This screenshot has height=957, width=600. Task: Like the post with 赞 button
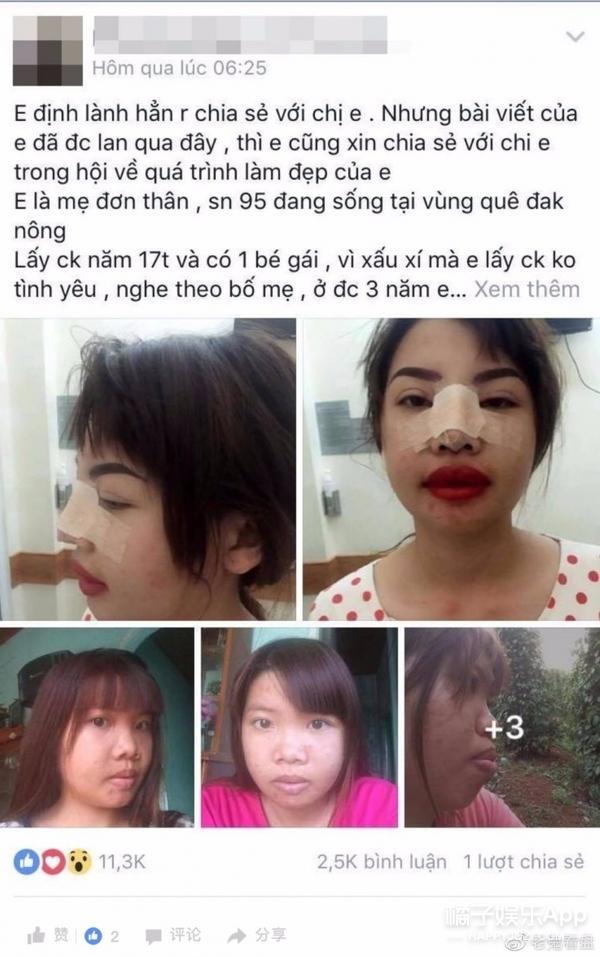click(48, 935)
